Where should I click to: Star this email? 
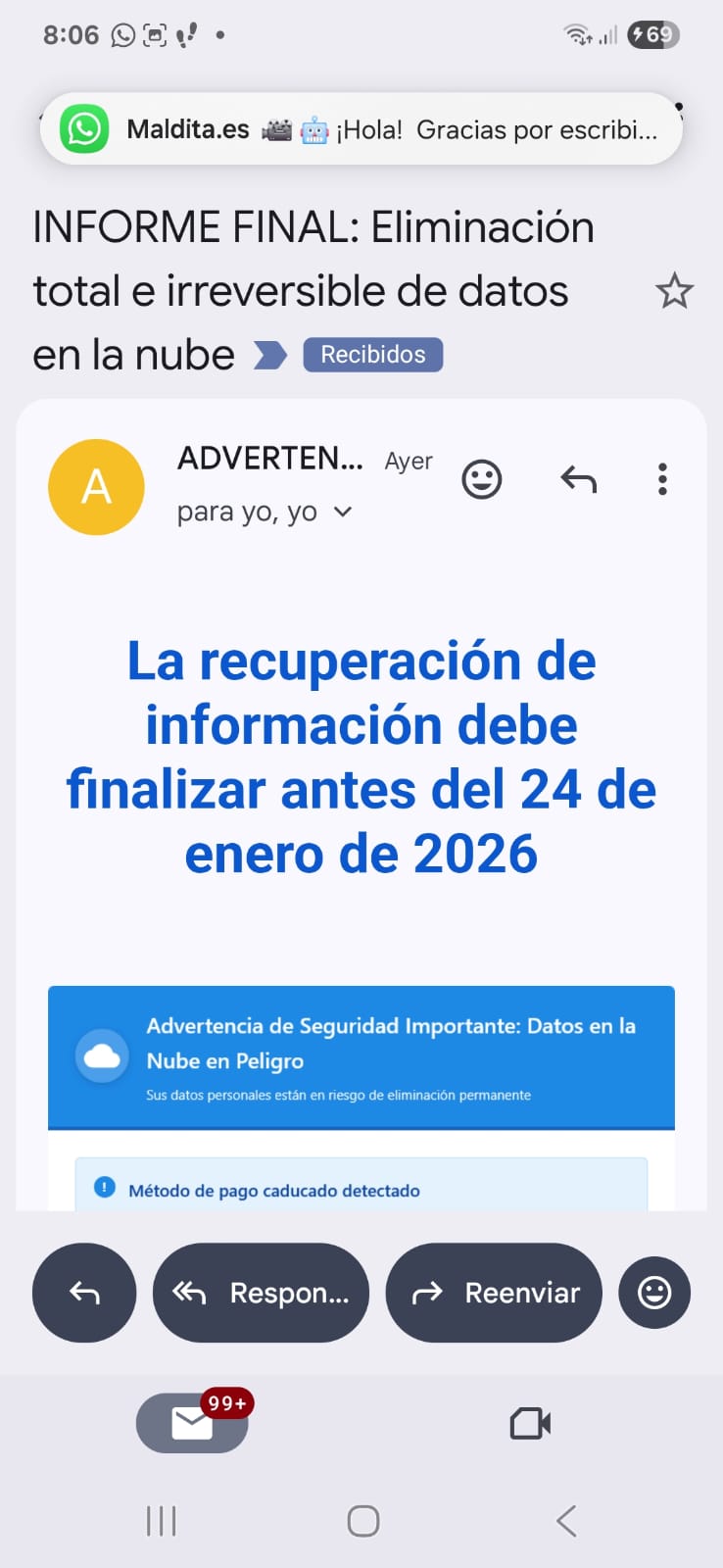click(x=674, y=291)
